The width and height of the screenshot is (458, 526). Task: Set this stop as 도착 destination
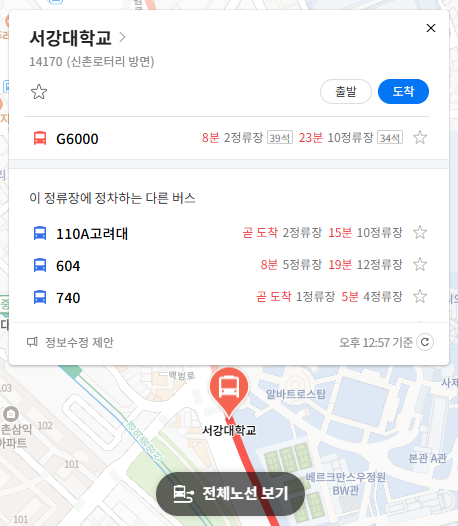pyautogui.click(x=403, y=92)
